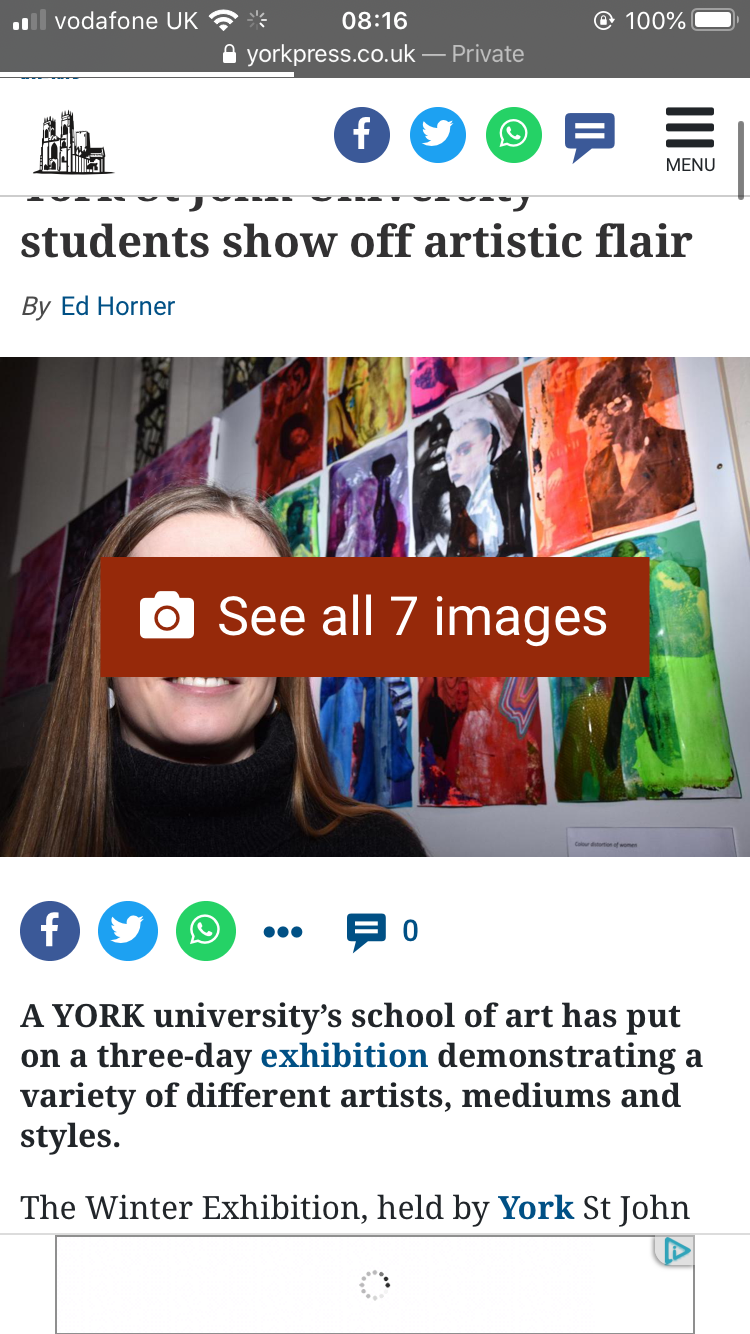Open comments icon in the top header

(x=589, y=136)
